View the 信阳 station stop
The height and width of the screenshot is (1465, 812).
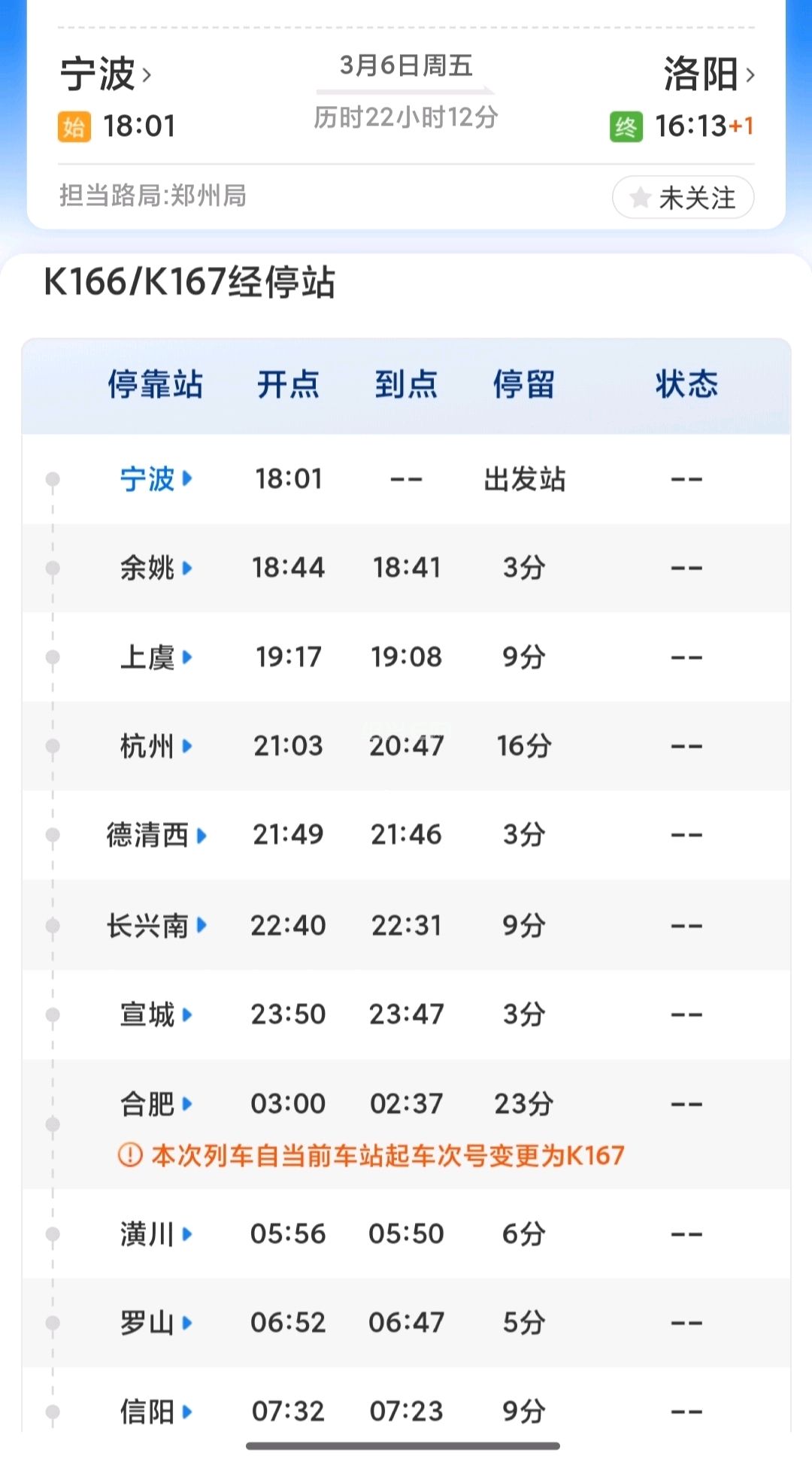156,1412
